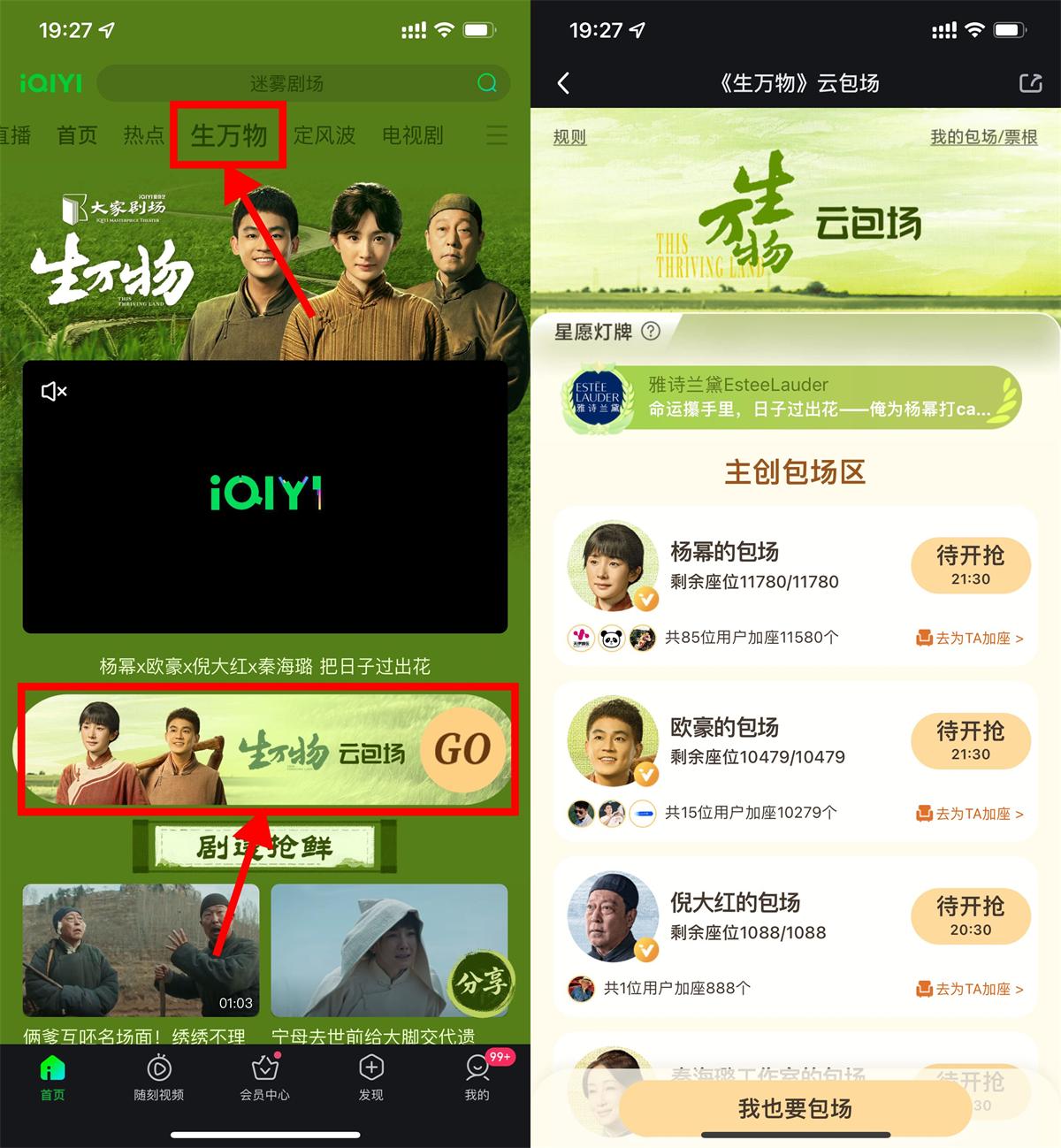Open the channel list menu icon
1061x1148 pixels.
click(x=497, y=135)
